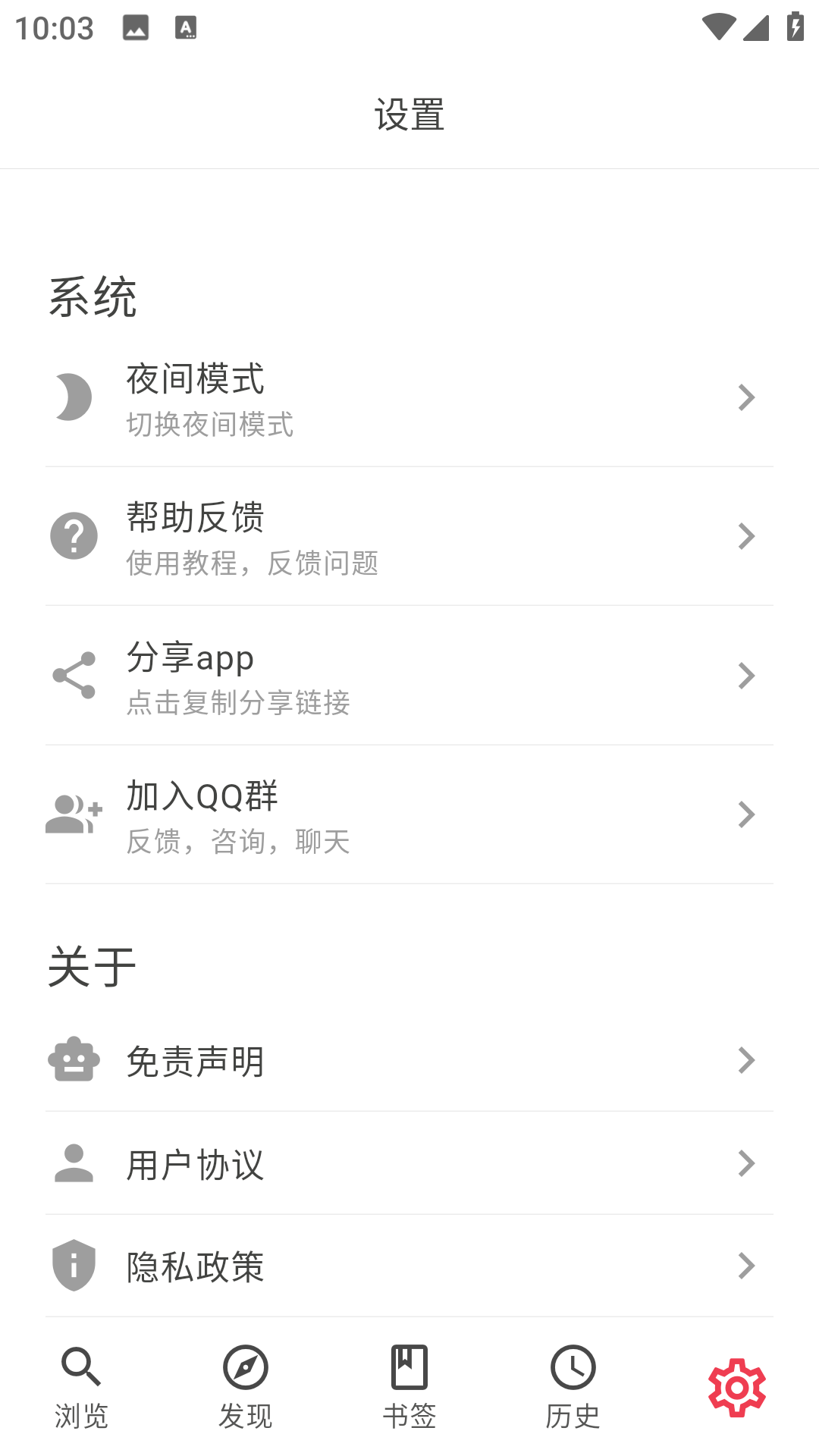Open the 隐私政策 privacy policy
Screen dimensions: 819x1456
click(409, 1266)
